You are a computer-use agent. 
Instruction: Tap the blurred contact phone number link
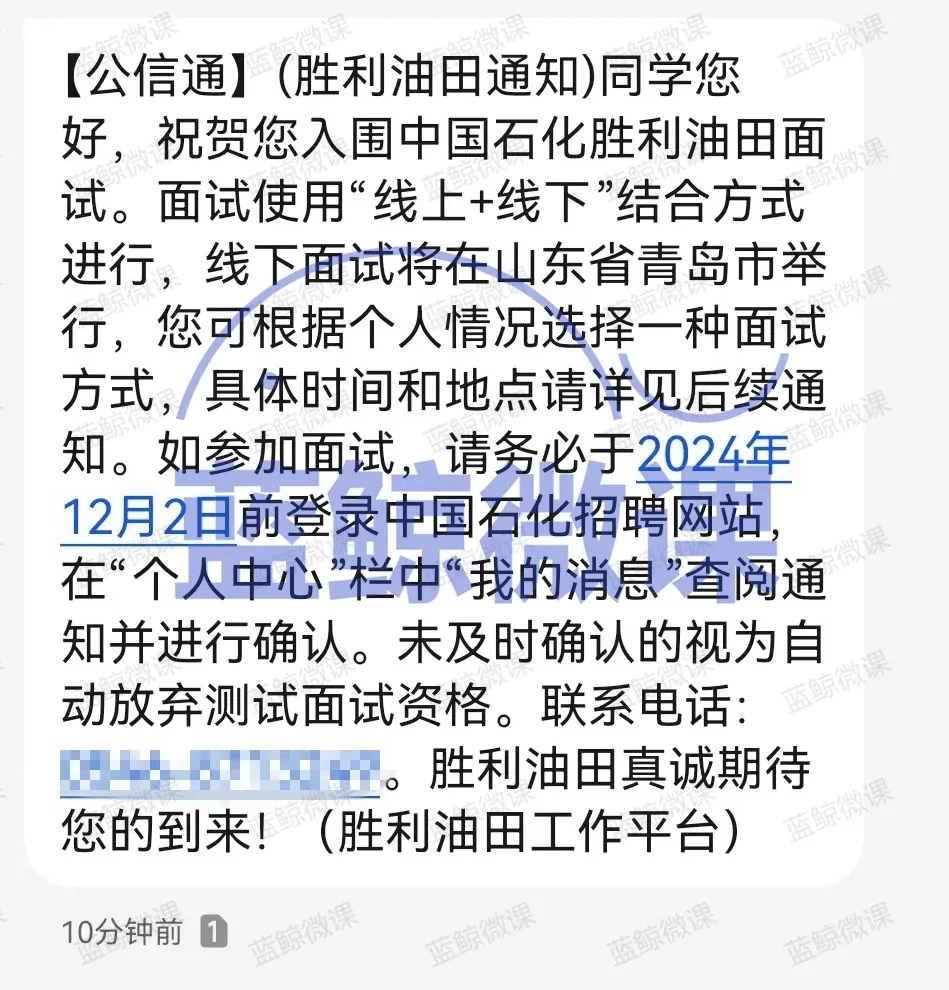pyautogui.click(x=220, y=772)
